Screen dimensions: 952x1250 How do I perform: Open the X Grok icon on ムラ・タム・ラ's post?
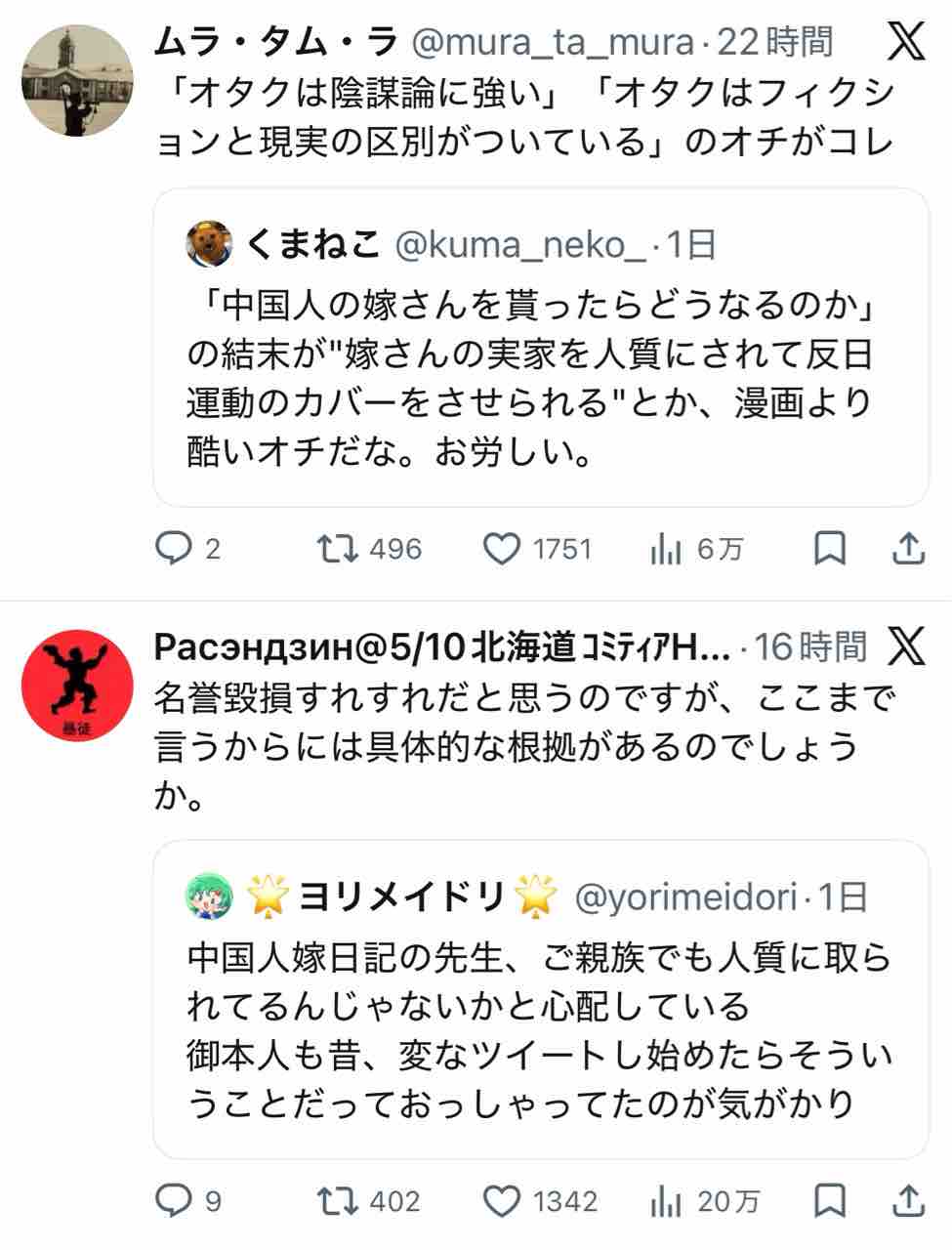tap(906, 41)
